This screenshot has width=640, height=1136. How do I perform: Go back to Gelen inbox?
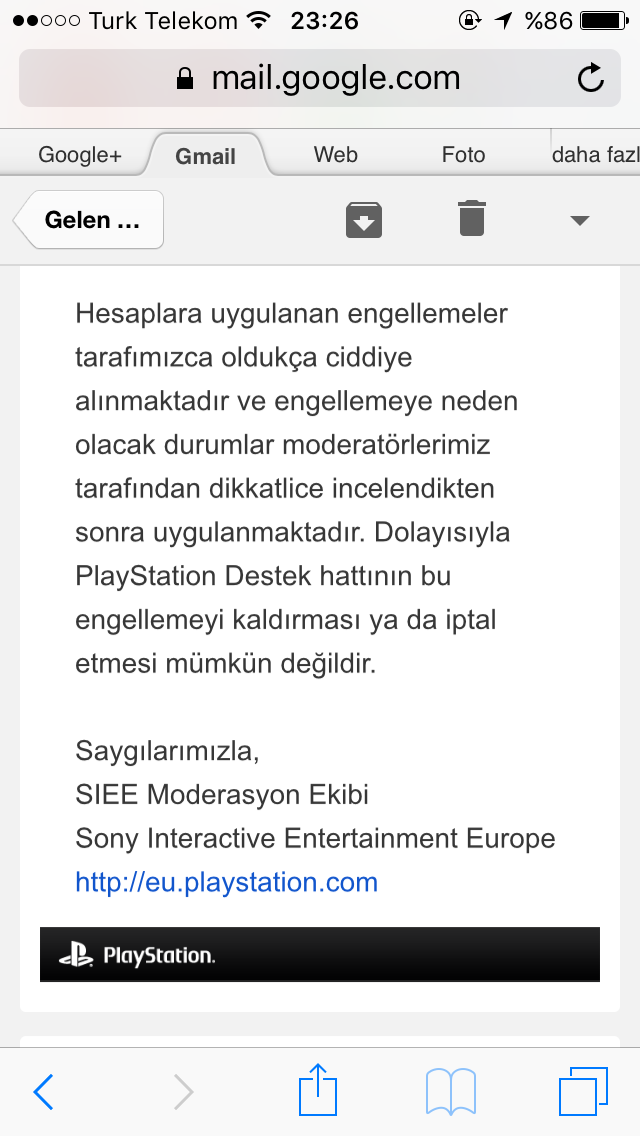tap(89, 220)
